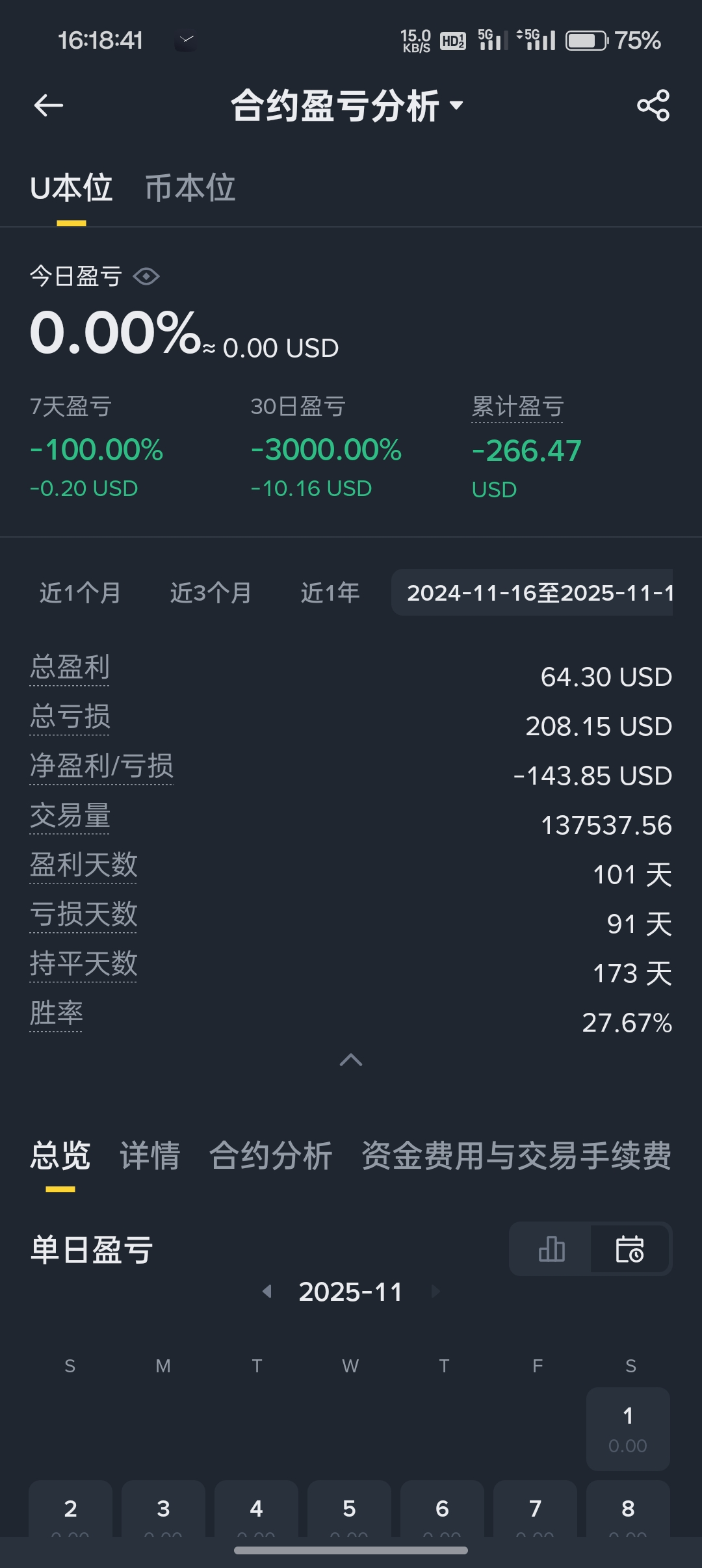
Task: Collapse the statistics list
Action: point(351,1060)
